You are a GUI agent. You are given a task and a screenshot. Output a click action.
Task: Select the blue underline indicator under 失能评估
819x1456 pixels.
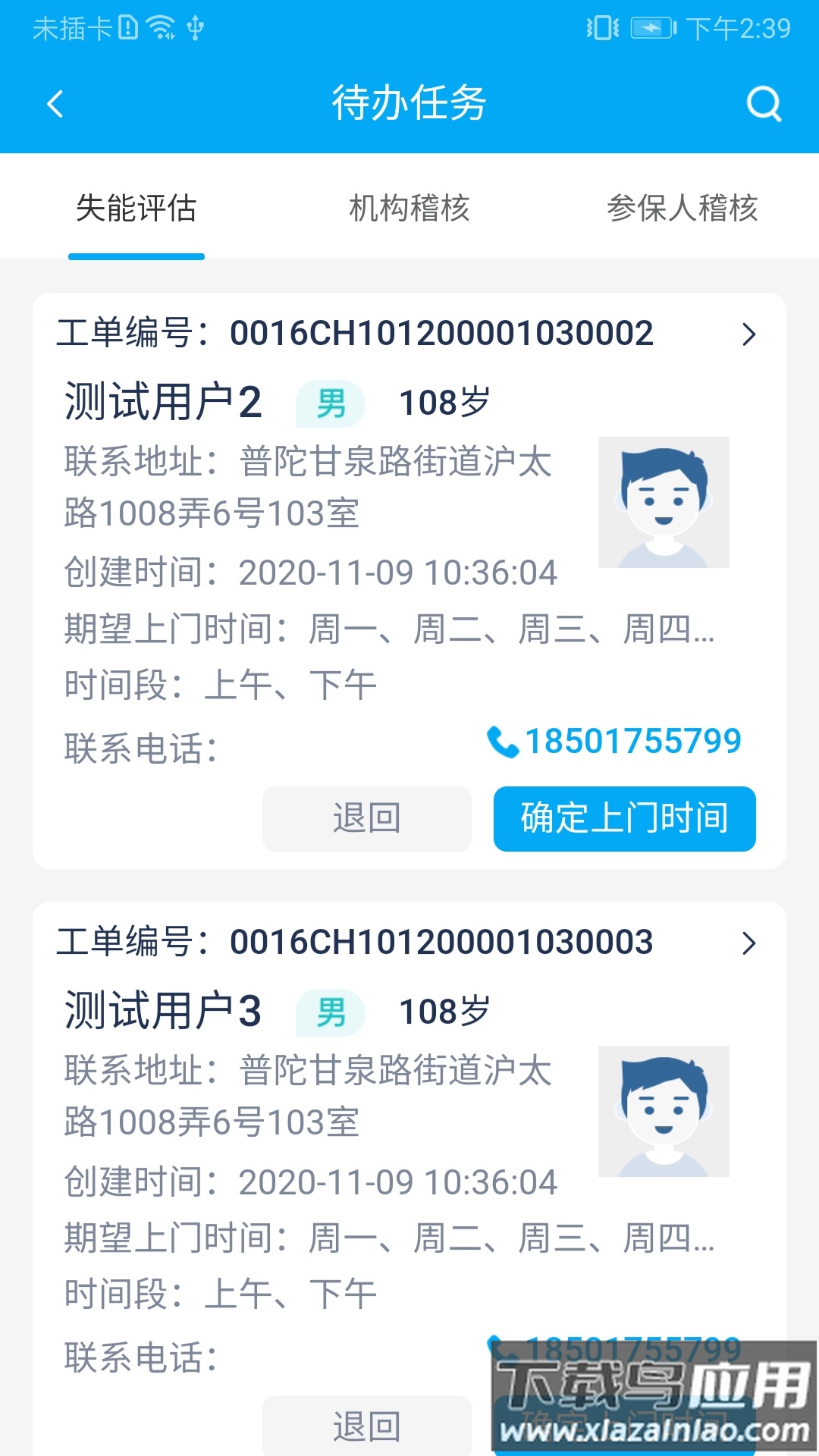pos(136,257)
